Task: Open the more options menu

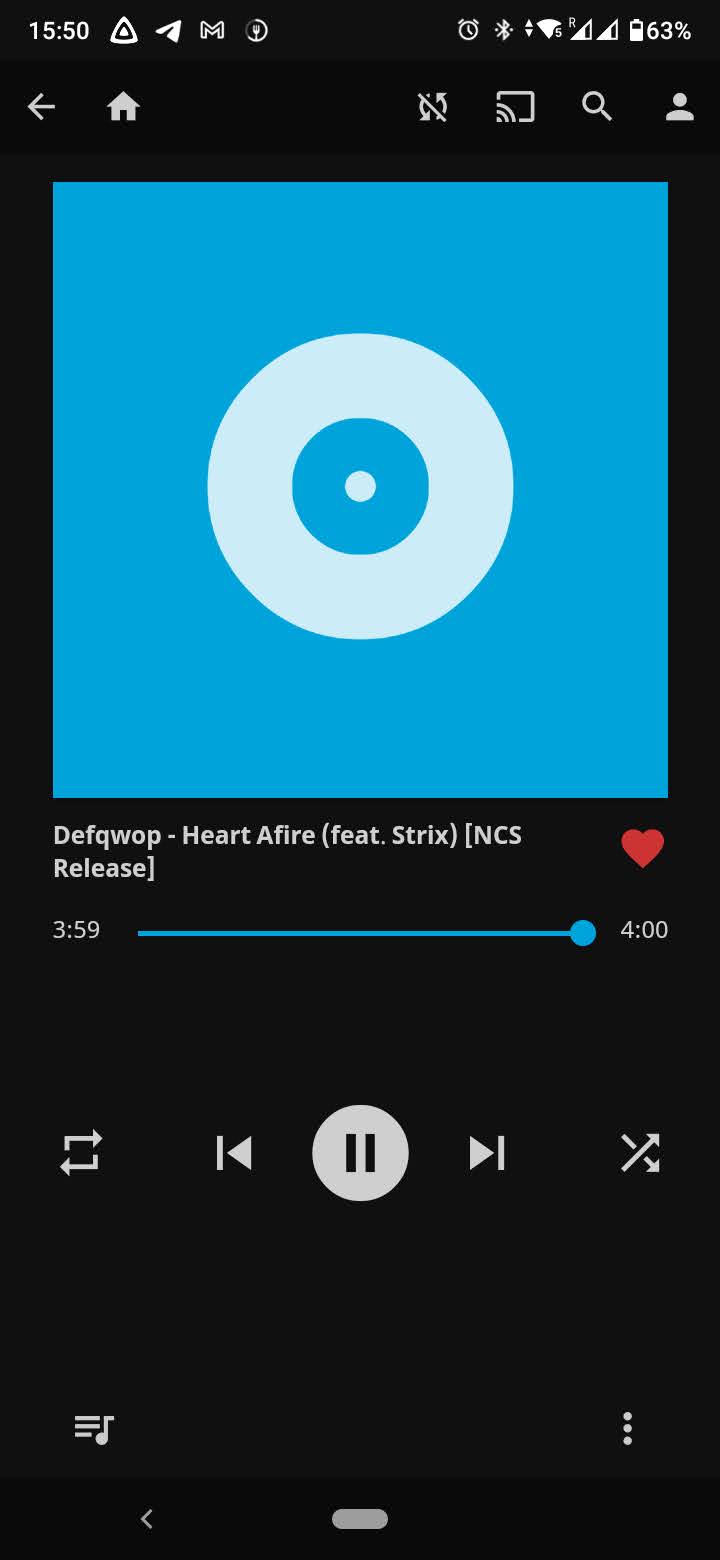Action: pos(627,1429)
